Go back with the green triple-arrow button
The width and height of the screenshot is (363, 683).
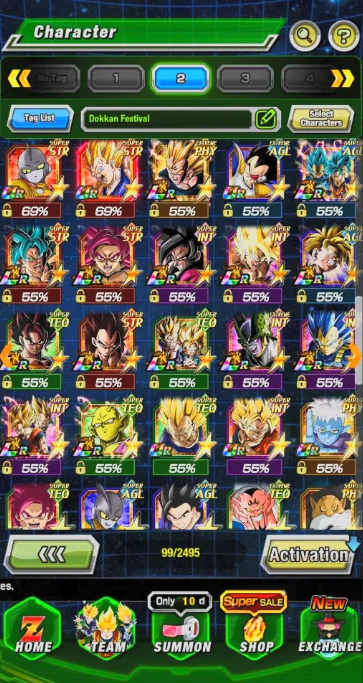coord(51,555)
